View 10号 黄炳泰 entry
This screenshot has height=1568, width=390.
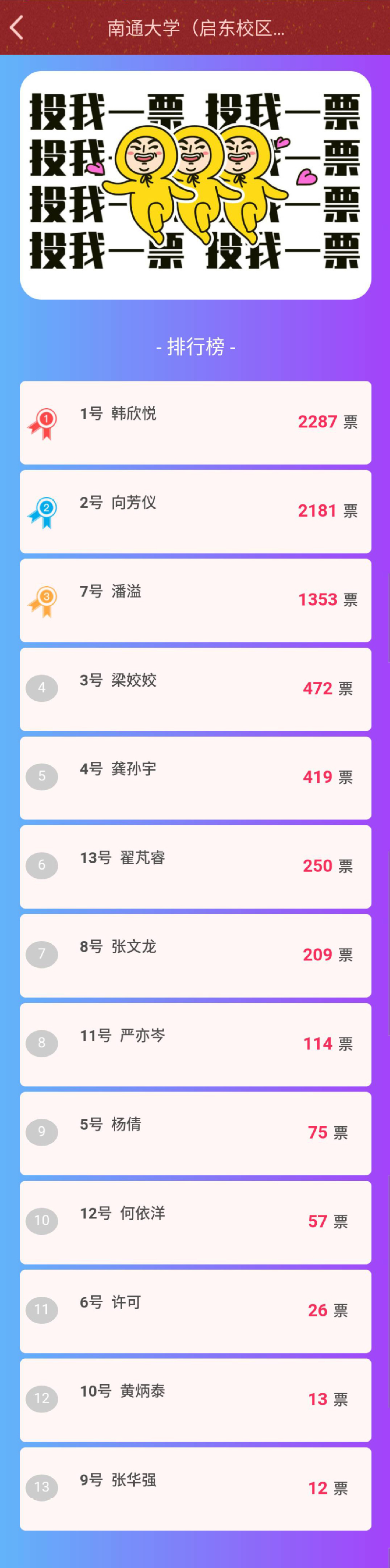(x=195, y=1400)
